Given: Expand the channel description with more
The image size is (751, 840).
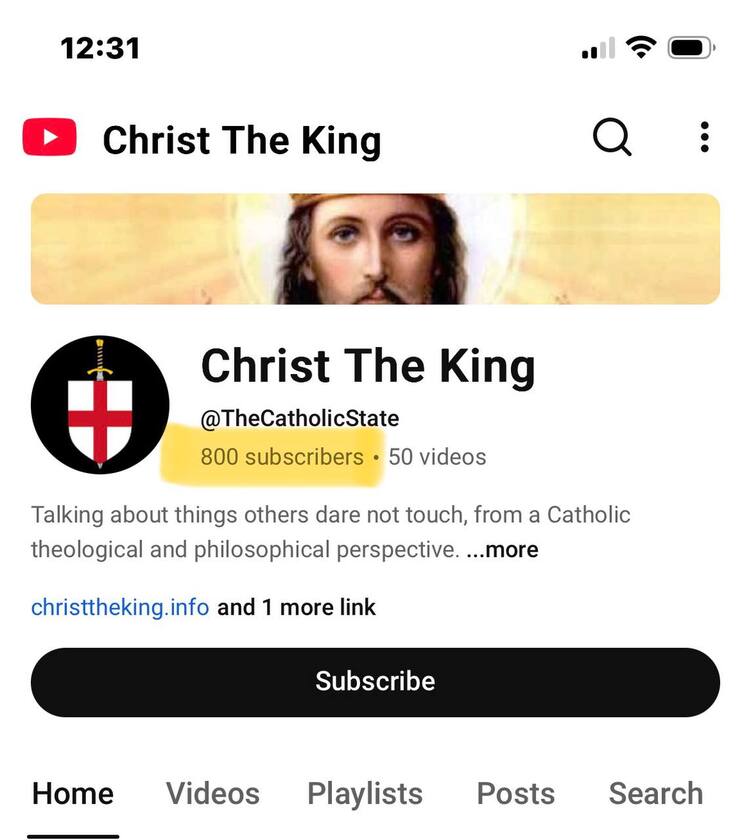Looking at the screenshot, I should [x=503, y=549].
